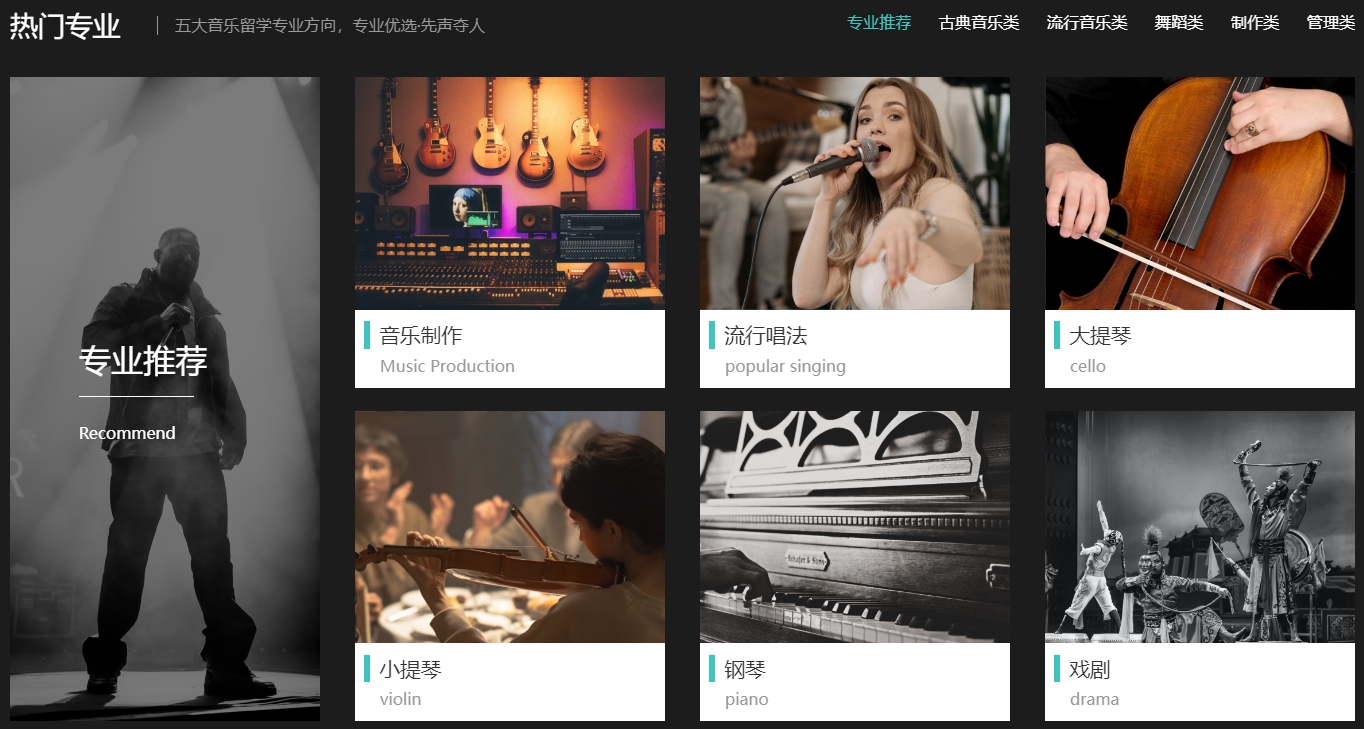The image size is (1364, 729).
Task: Switch to the 专业推荐 tab
Action: 879,23
